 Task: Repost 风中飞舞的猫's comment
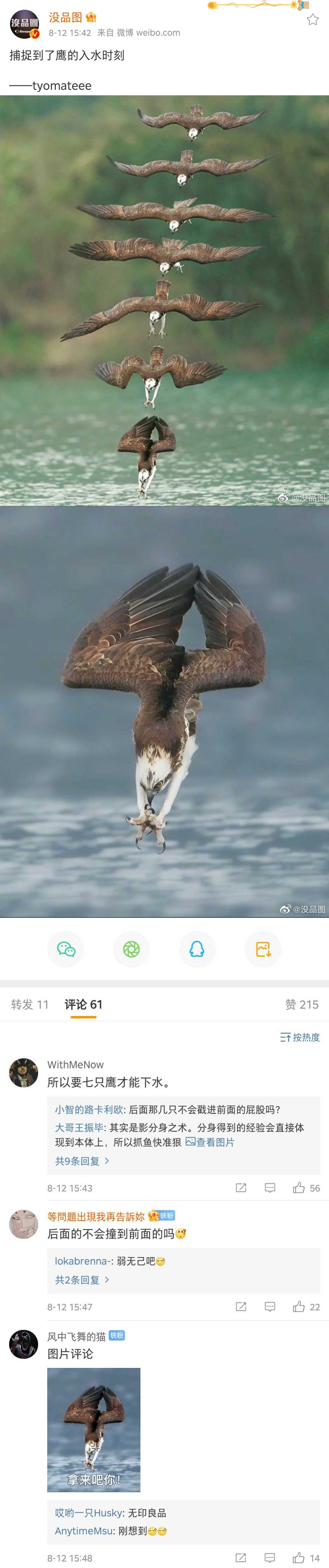(x=241, y=1558)
